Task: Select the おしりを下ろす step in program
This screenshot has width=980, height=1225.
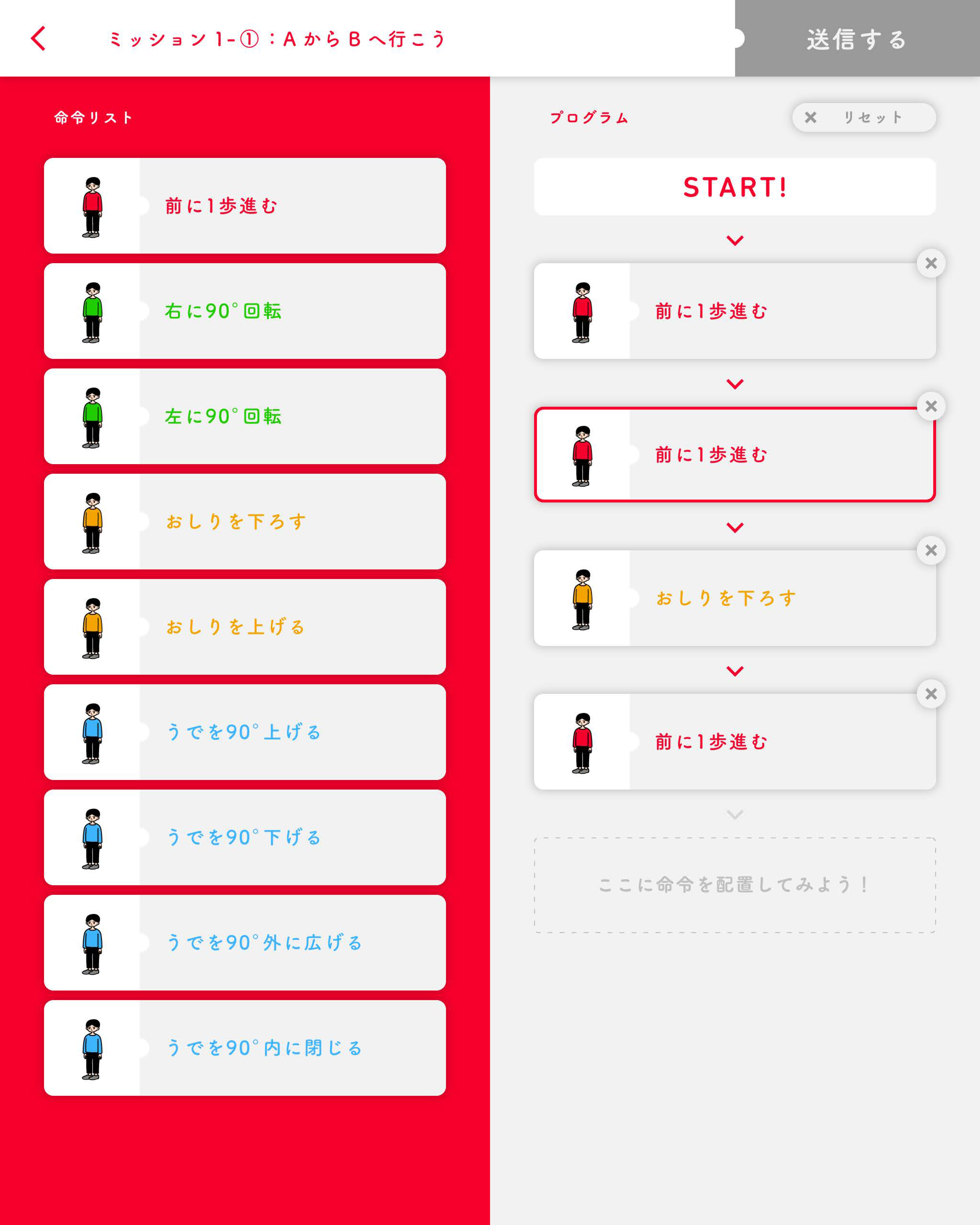Action: coord(734,598)
